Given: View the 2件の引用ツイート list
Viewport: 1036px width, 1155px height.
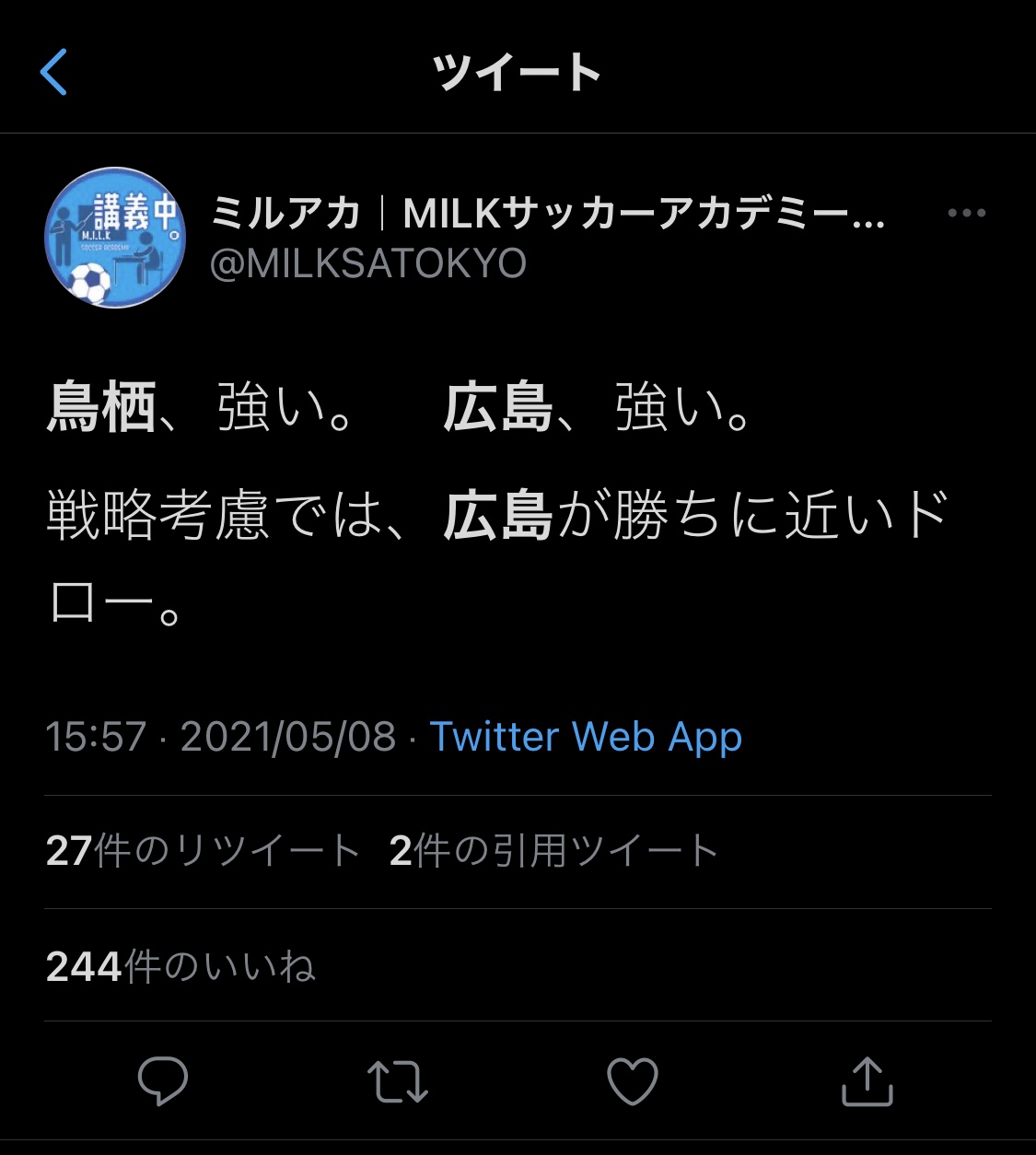Looking at the screenshot, I should click(x=553, y=851).
